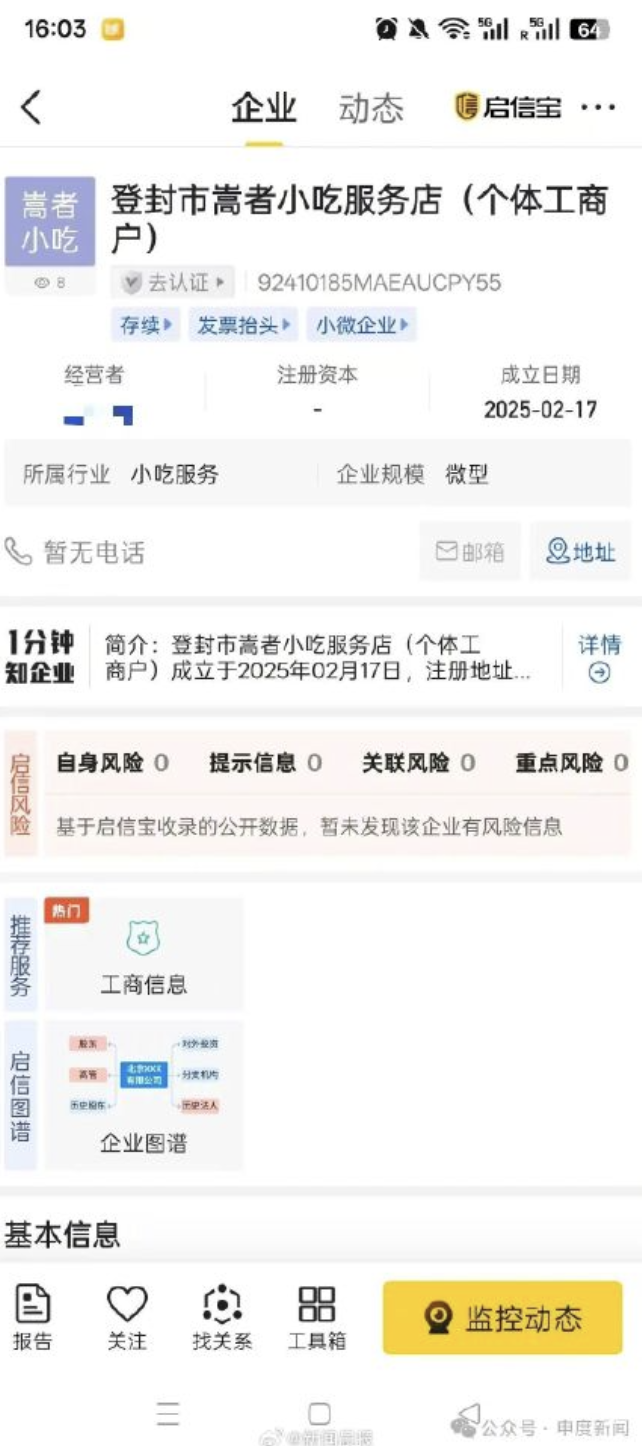Go back using the top arrow
The image size is (642, 1446).
tap(32, 107)
